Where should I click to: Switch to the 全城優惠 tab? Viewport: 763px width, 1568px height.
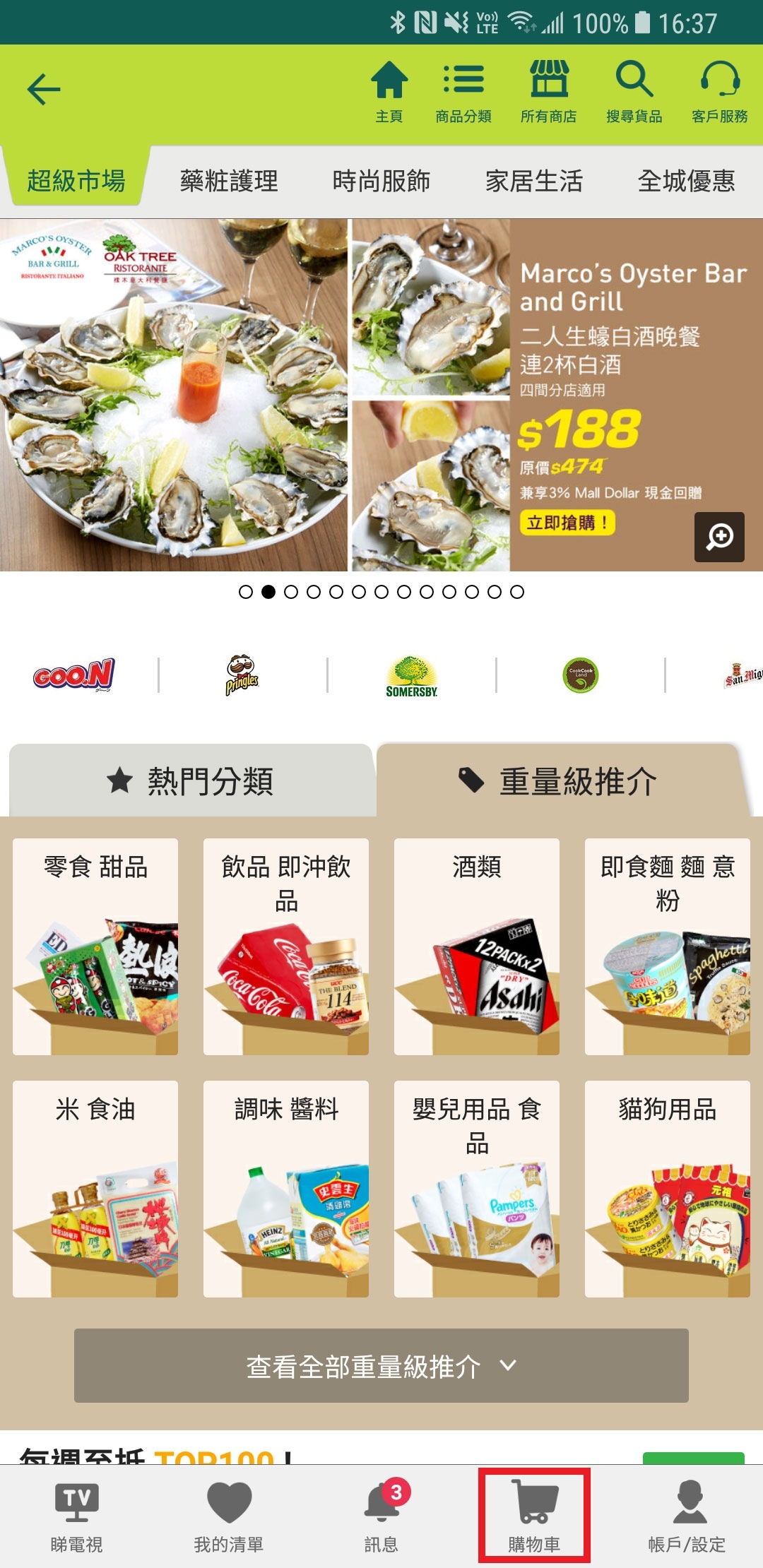pos(686,182)
